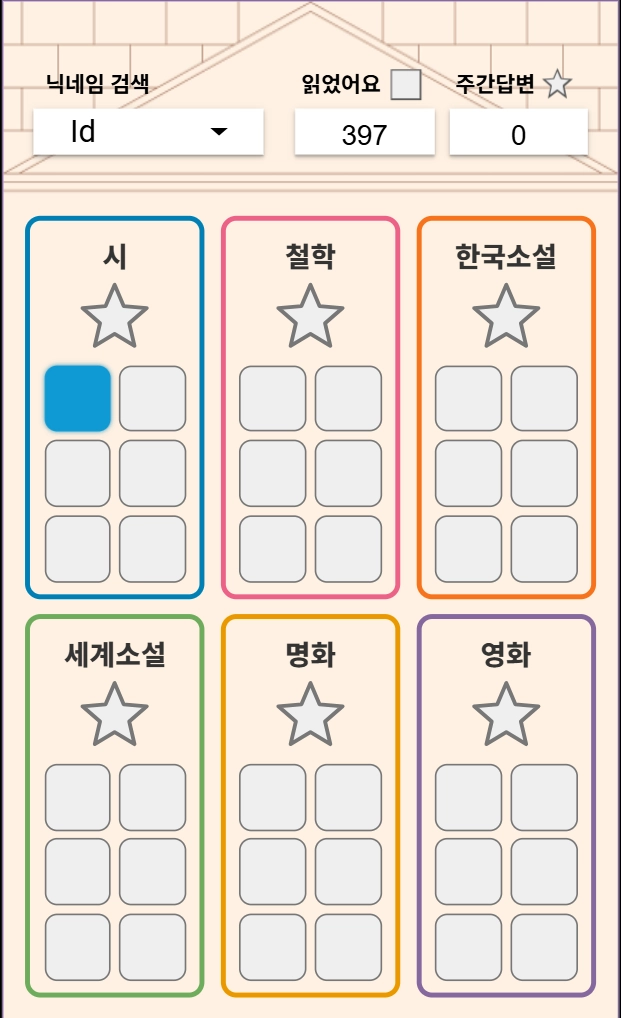Screen dimensions: 621x1018
Task: Tap the star in the 시 card
Action: [x=114, y=317]
